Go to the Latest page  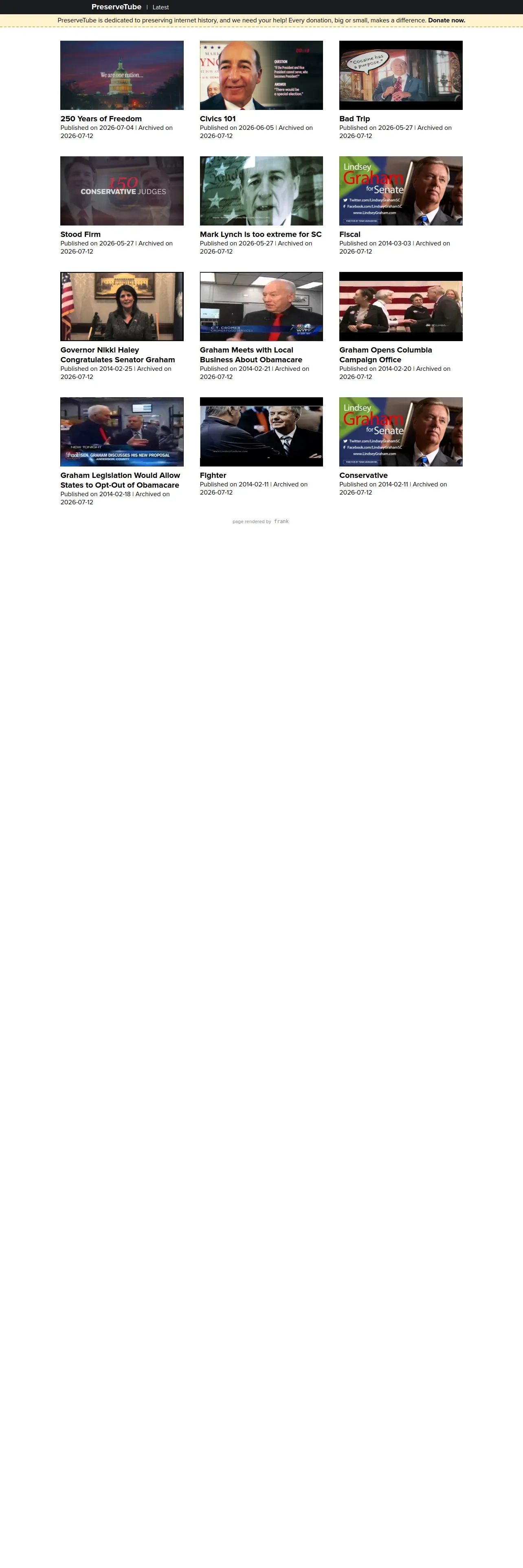pyautogui.click(x=161, y=7)
